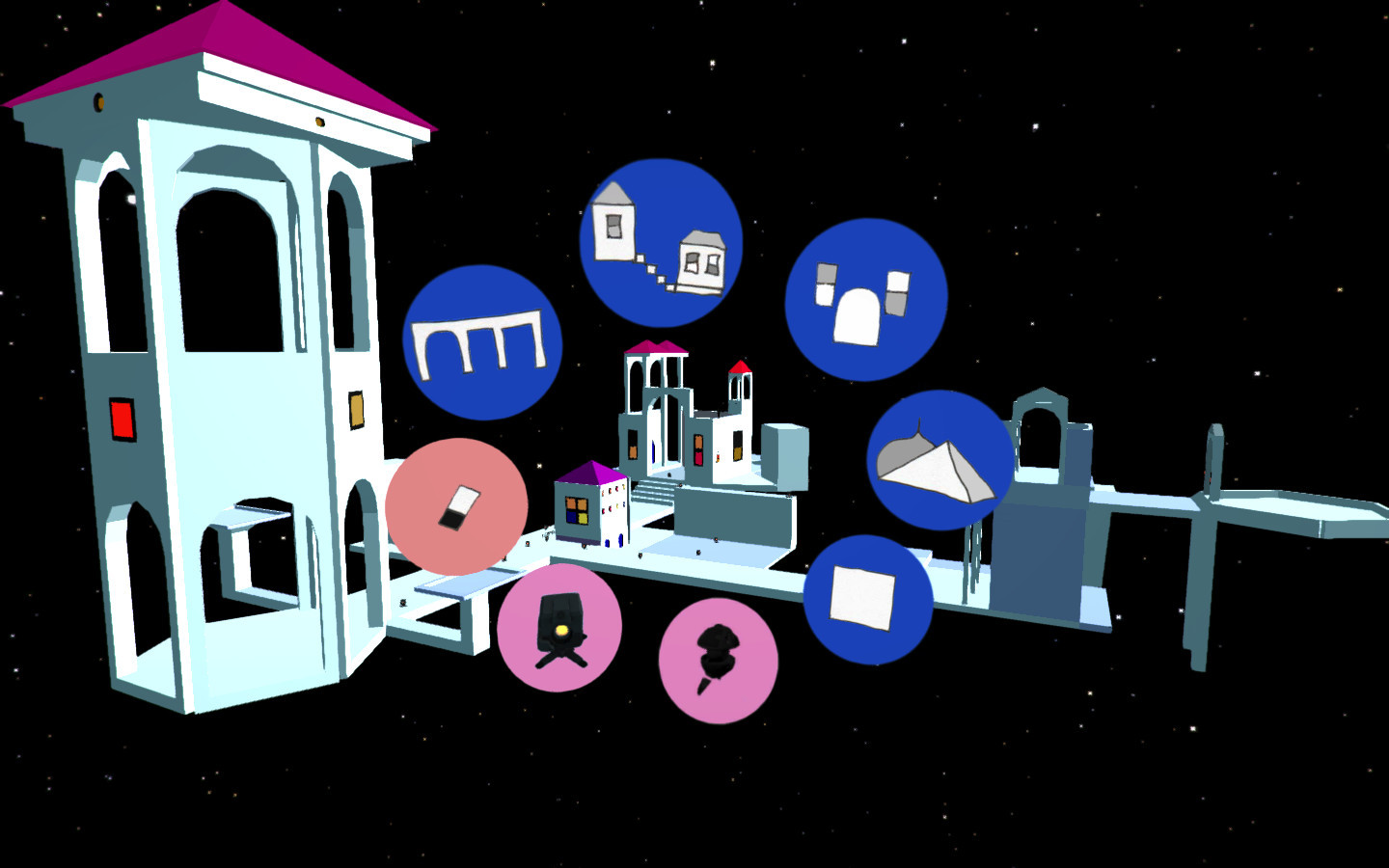Activate the eraser tool
The image size is (1389, 868).
click(x=456, y=507)
